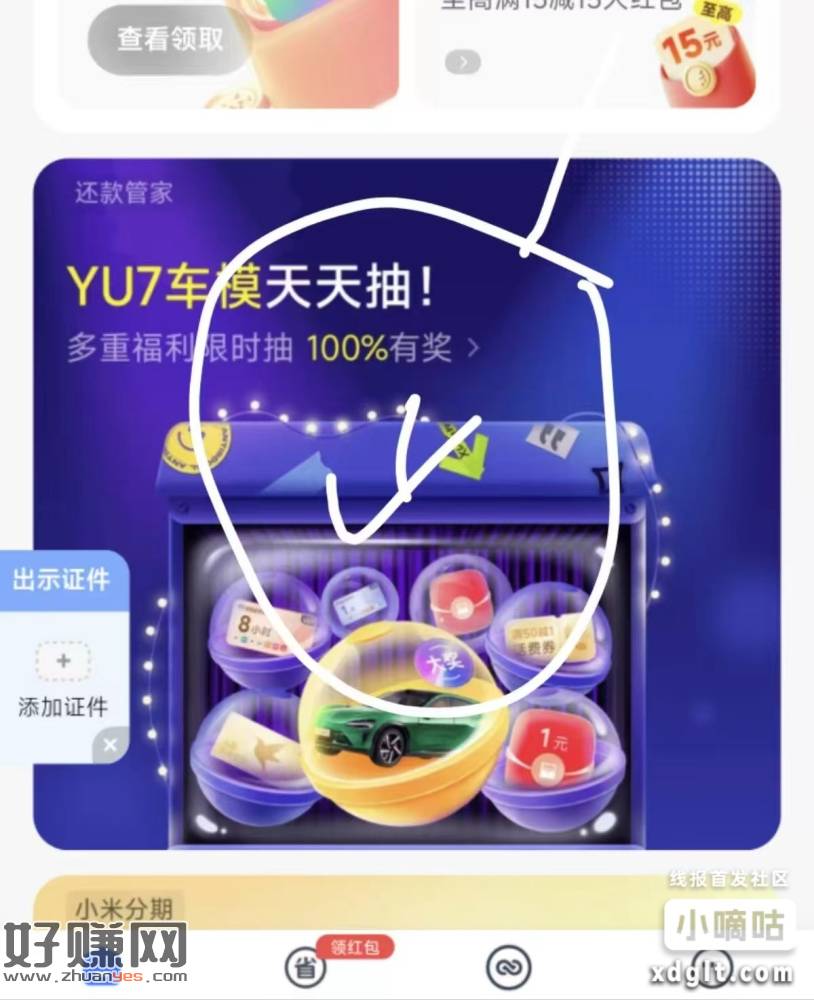This screenshot has width=814, height=1000.
Task: Tap the 大奖 grand prize badge on the capsule
Action: point(445,664)
